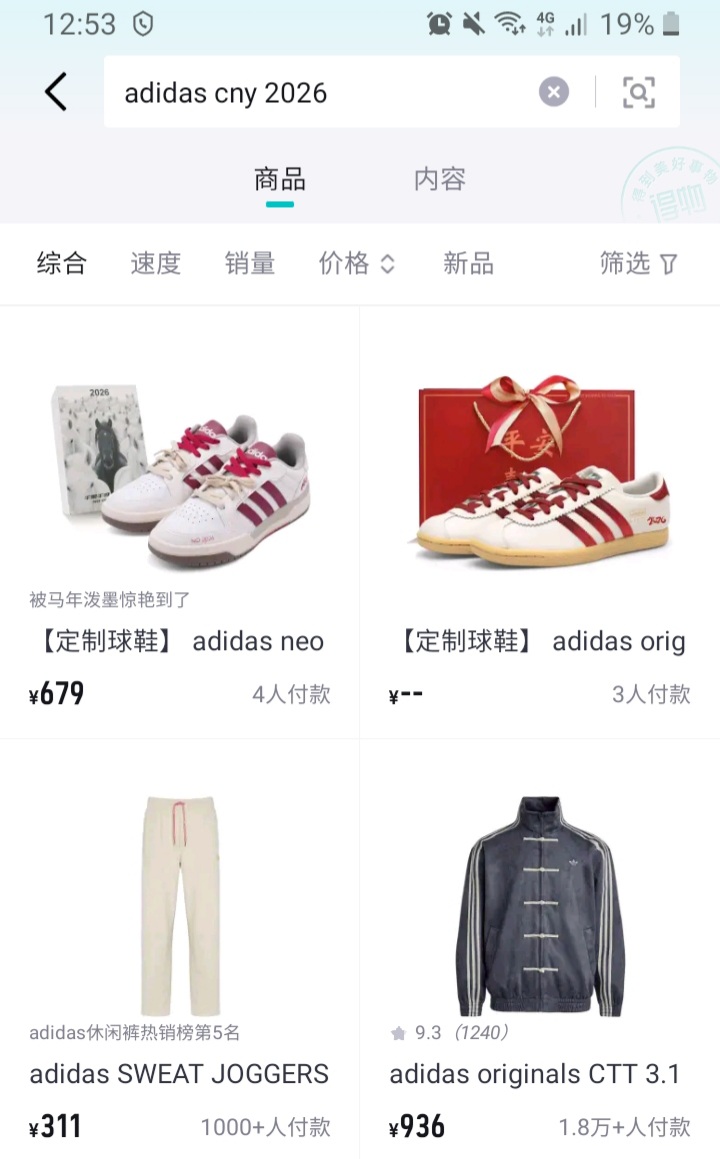Clear the search text
The image size is (720, 1159).
click(554, 93)
